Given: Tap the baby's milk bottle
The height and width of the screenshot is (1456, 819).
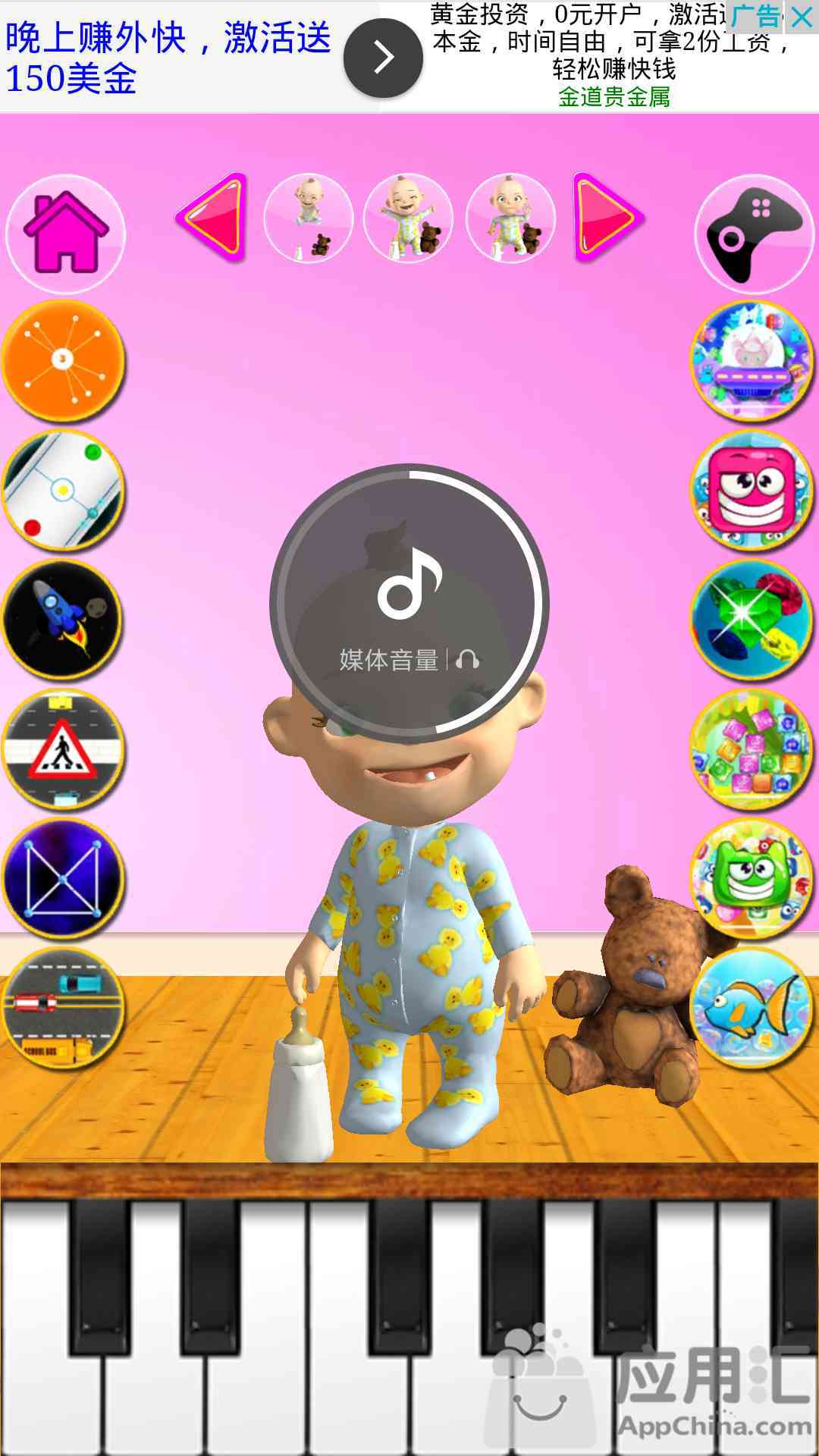Looking at the screenshot, I should click(x=299, y=1084).
